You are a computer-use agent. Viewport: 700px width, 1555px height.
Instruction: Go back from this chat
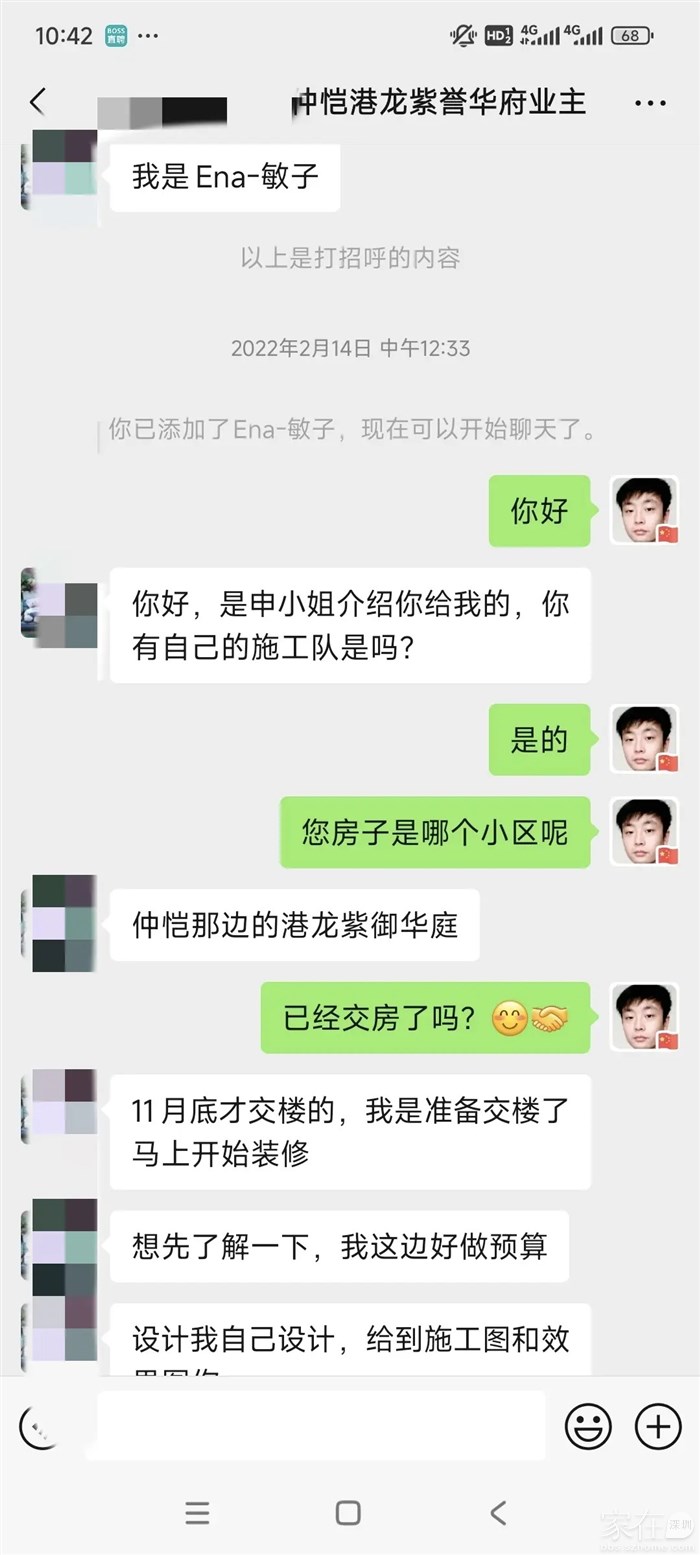38,102
